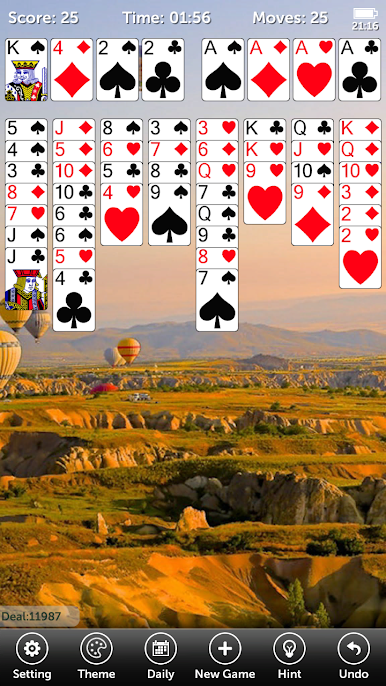The height and width of the screenshot is (686, 386).
Task: Select the 7 of spades card
Action: point(217,300)
